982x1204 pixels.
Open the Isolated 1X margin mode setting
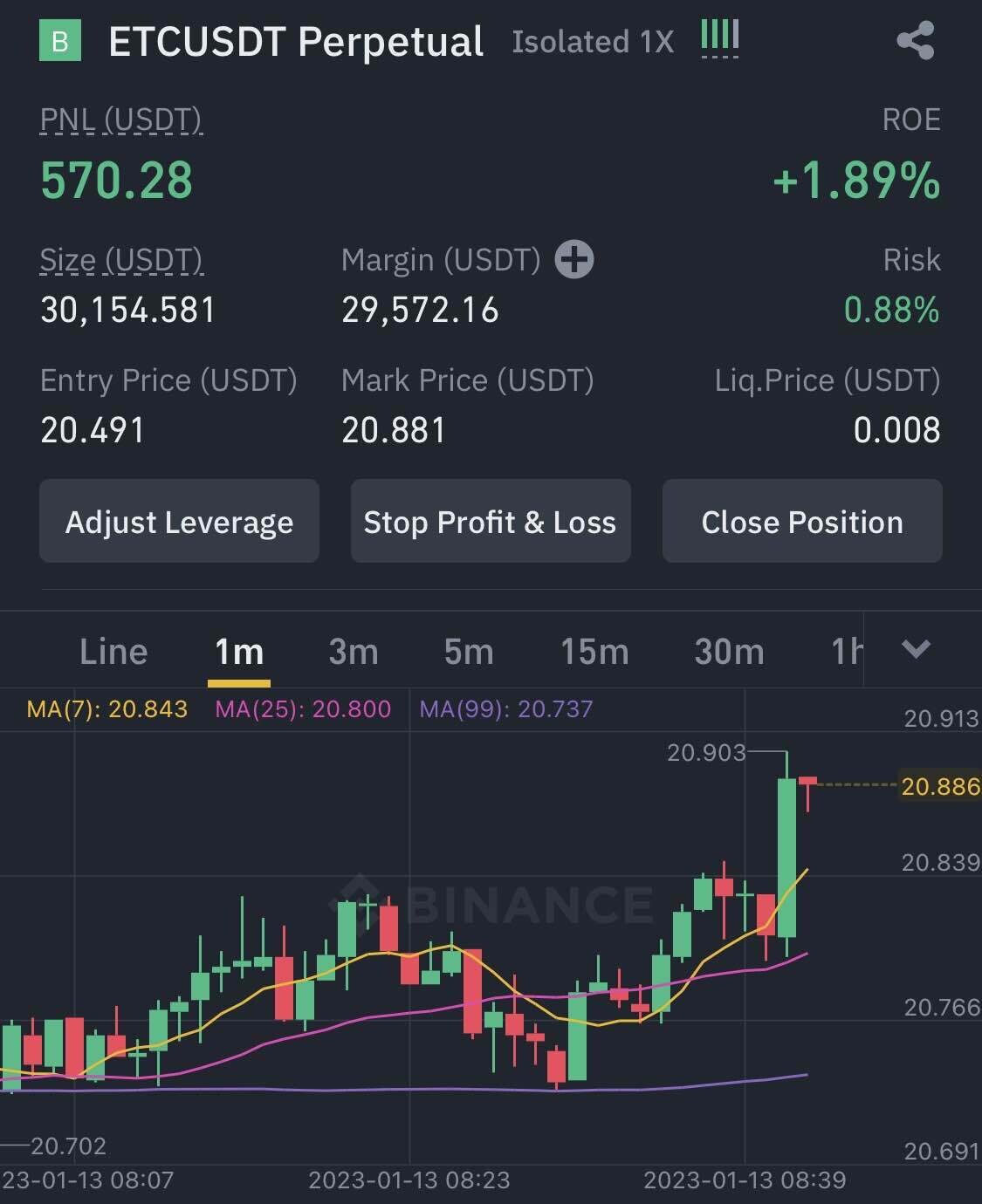tap(593, 42)
